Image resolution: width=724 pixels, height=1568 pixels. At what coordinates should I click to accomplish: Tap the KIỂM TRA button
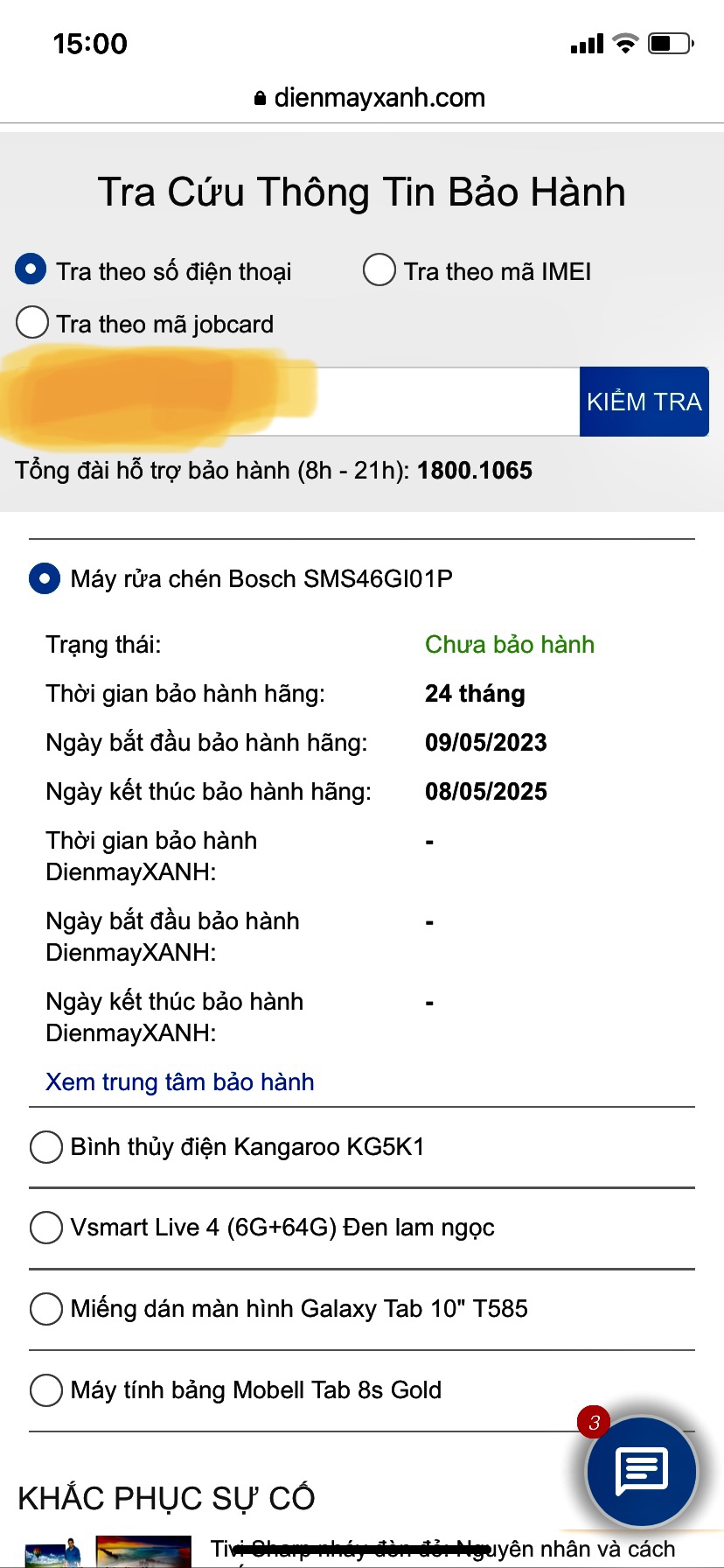tap(644, 402)
